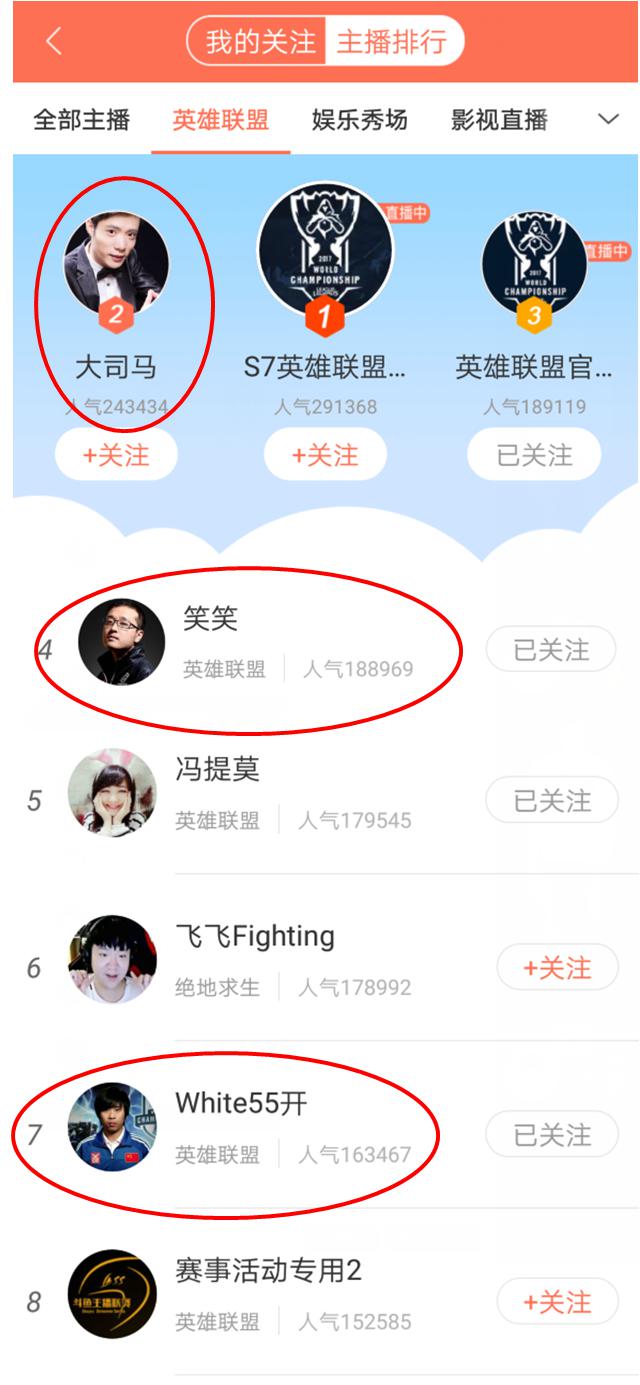Open the 全部主播 category tab

click(82, 121)
